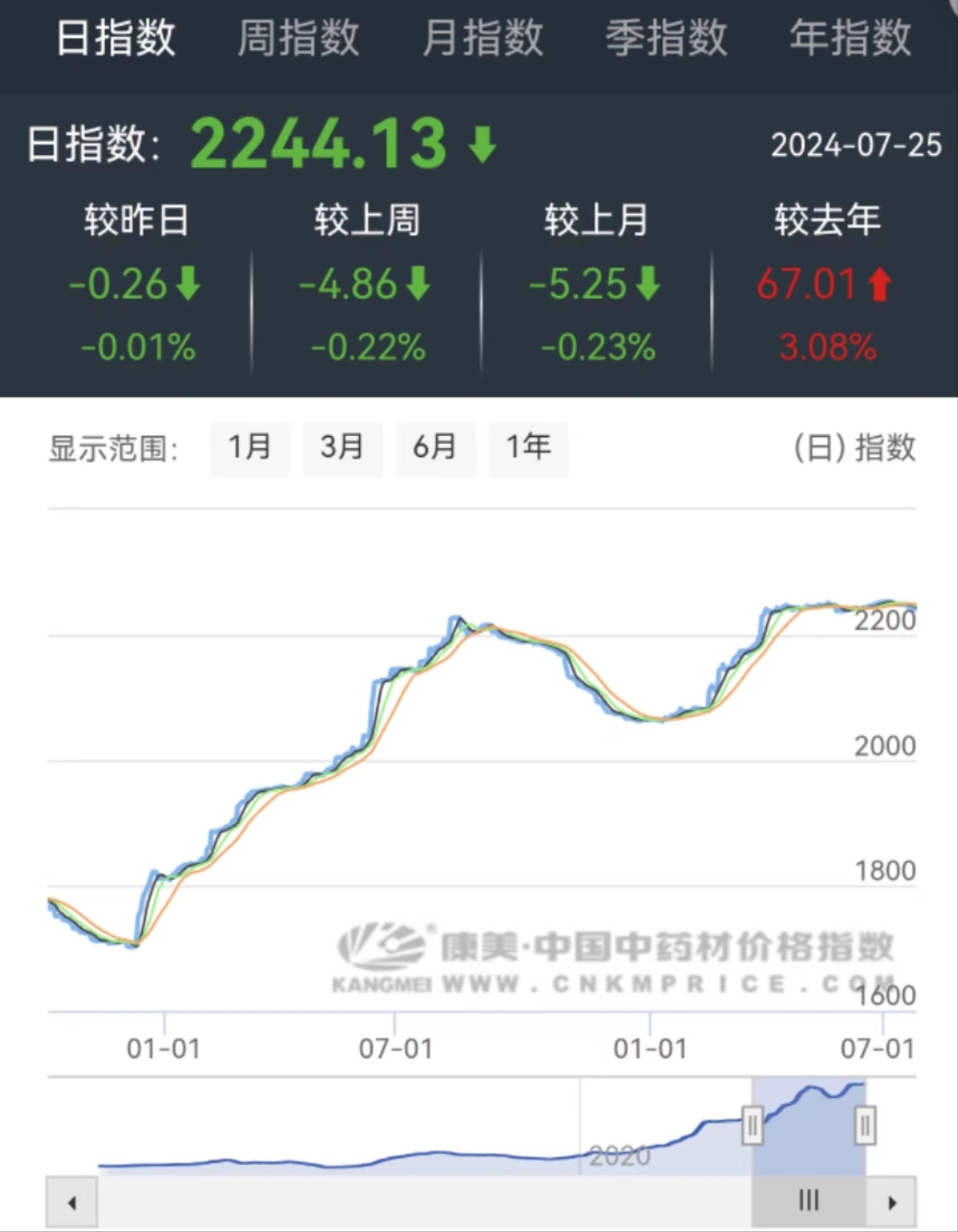Choose the 6月 display range
958x1232 pixels.
pyautogui.click(x=435, y=447)
